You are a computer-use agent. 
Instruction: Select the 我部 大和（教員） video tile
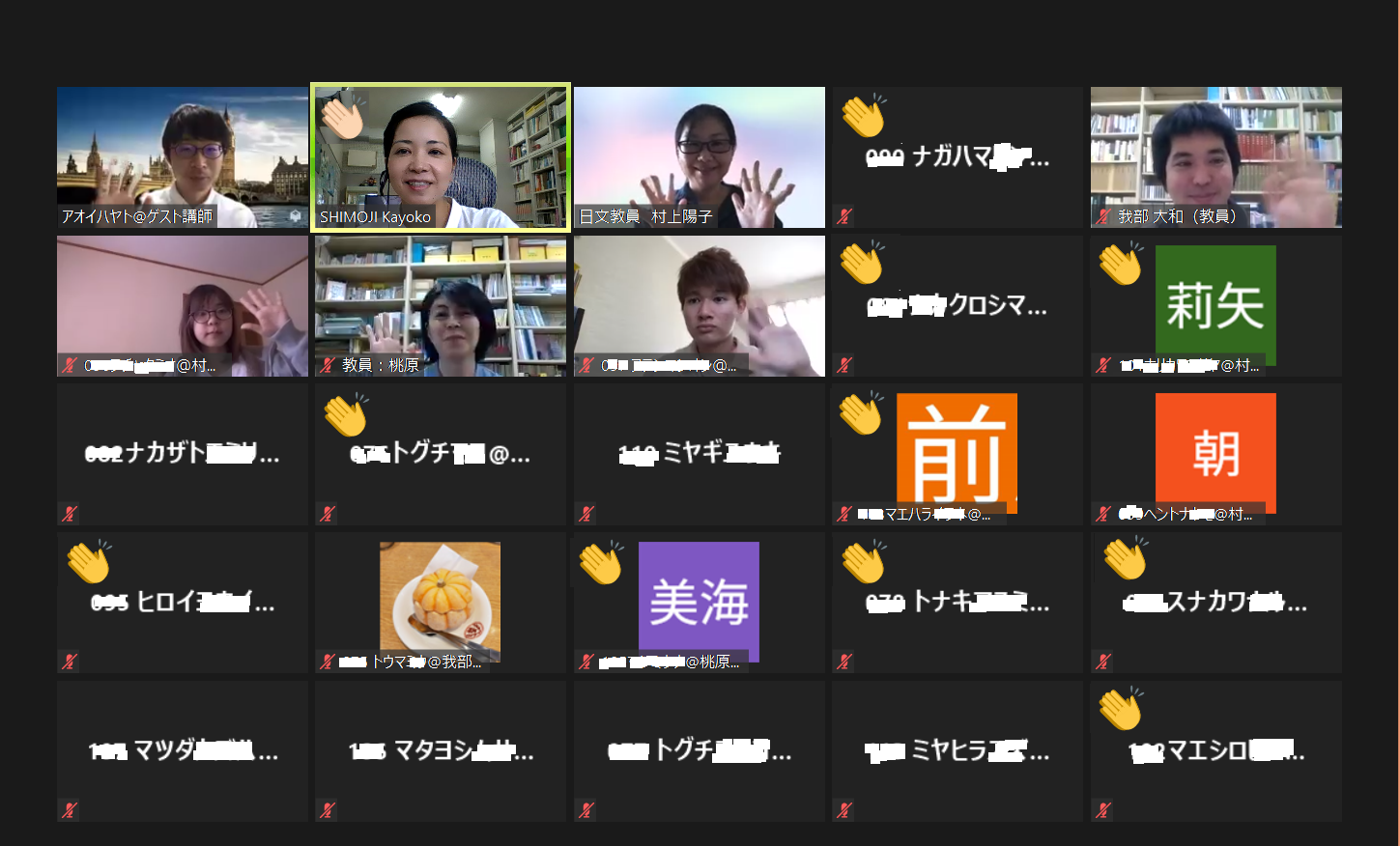pyautogui.click(x=1215, y=157)
